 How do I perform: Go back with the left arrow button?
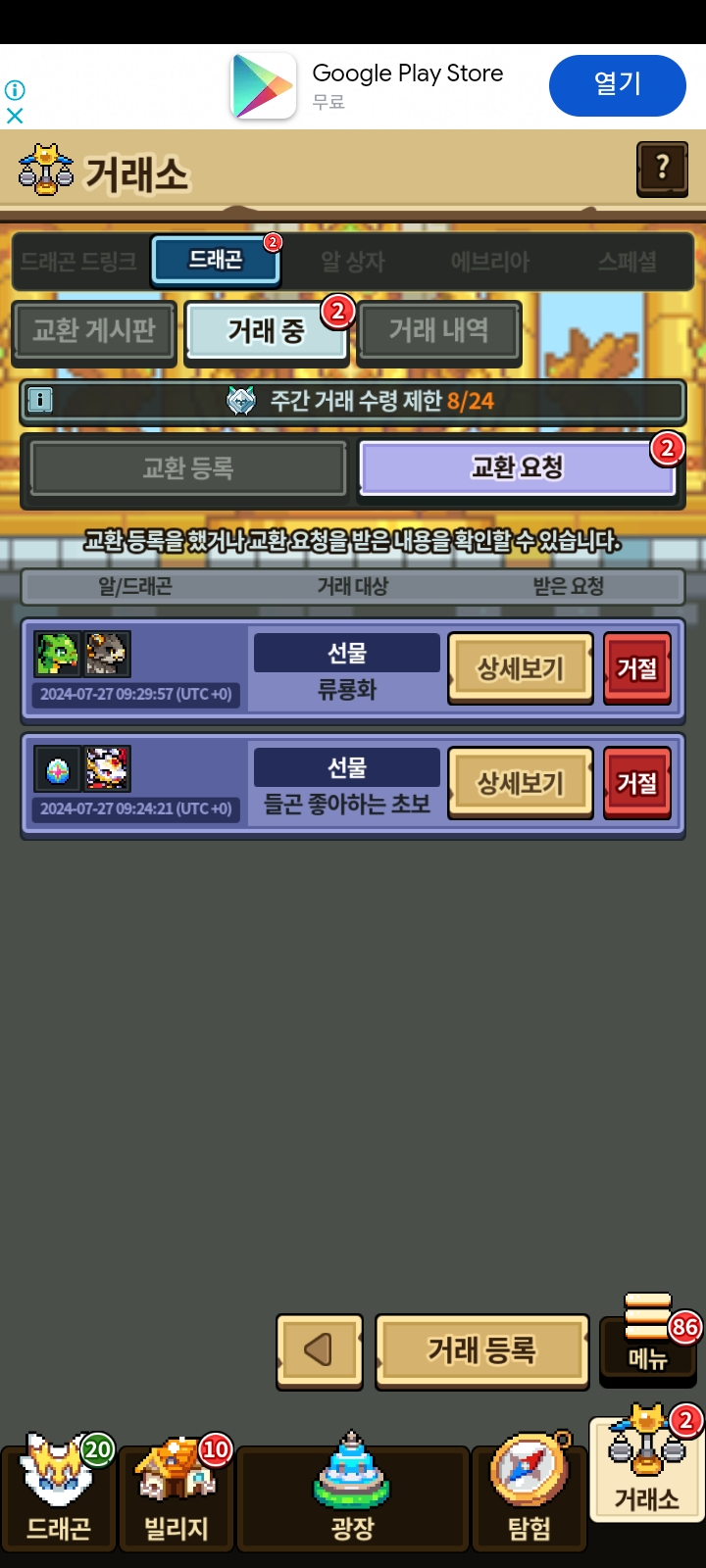tap(320, 1350)
